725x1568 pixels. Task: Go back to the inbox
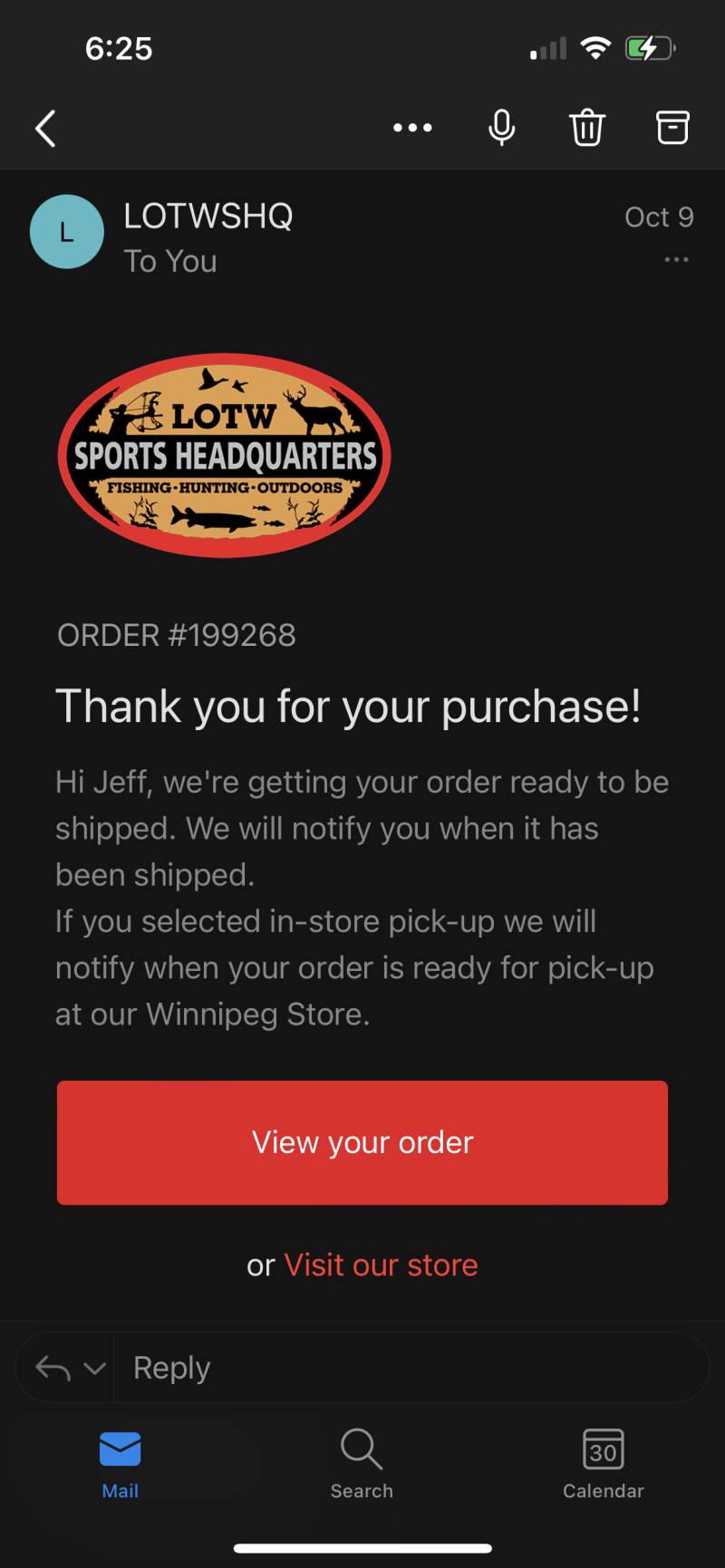(45, 128)
